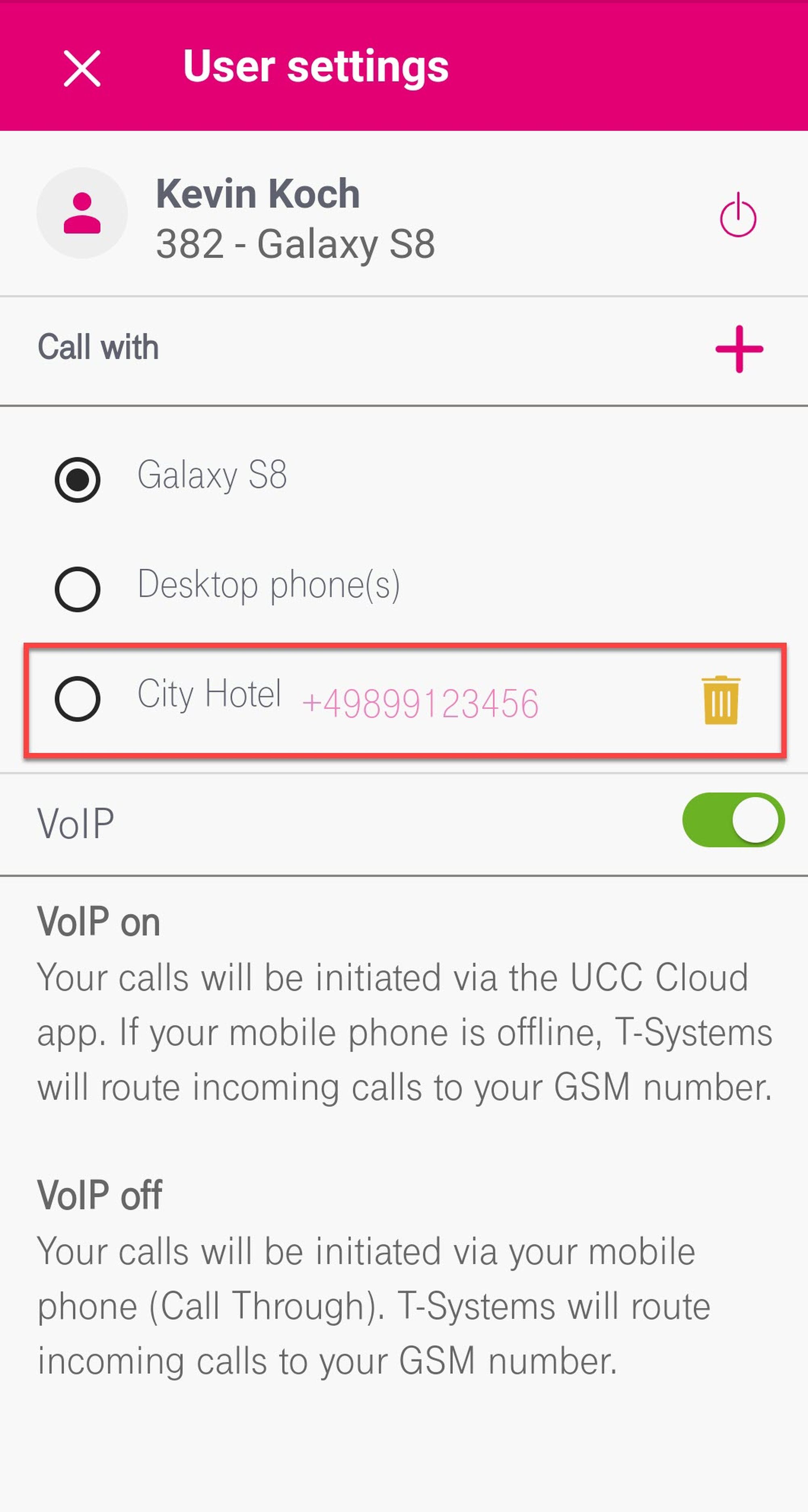Choose City Hotel as call device
The width and height of the screenshot is (808, 1512).
coord(78,699)
